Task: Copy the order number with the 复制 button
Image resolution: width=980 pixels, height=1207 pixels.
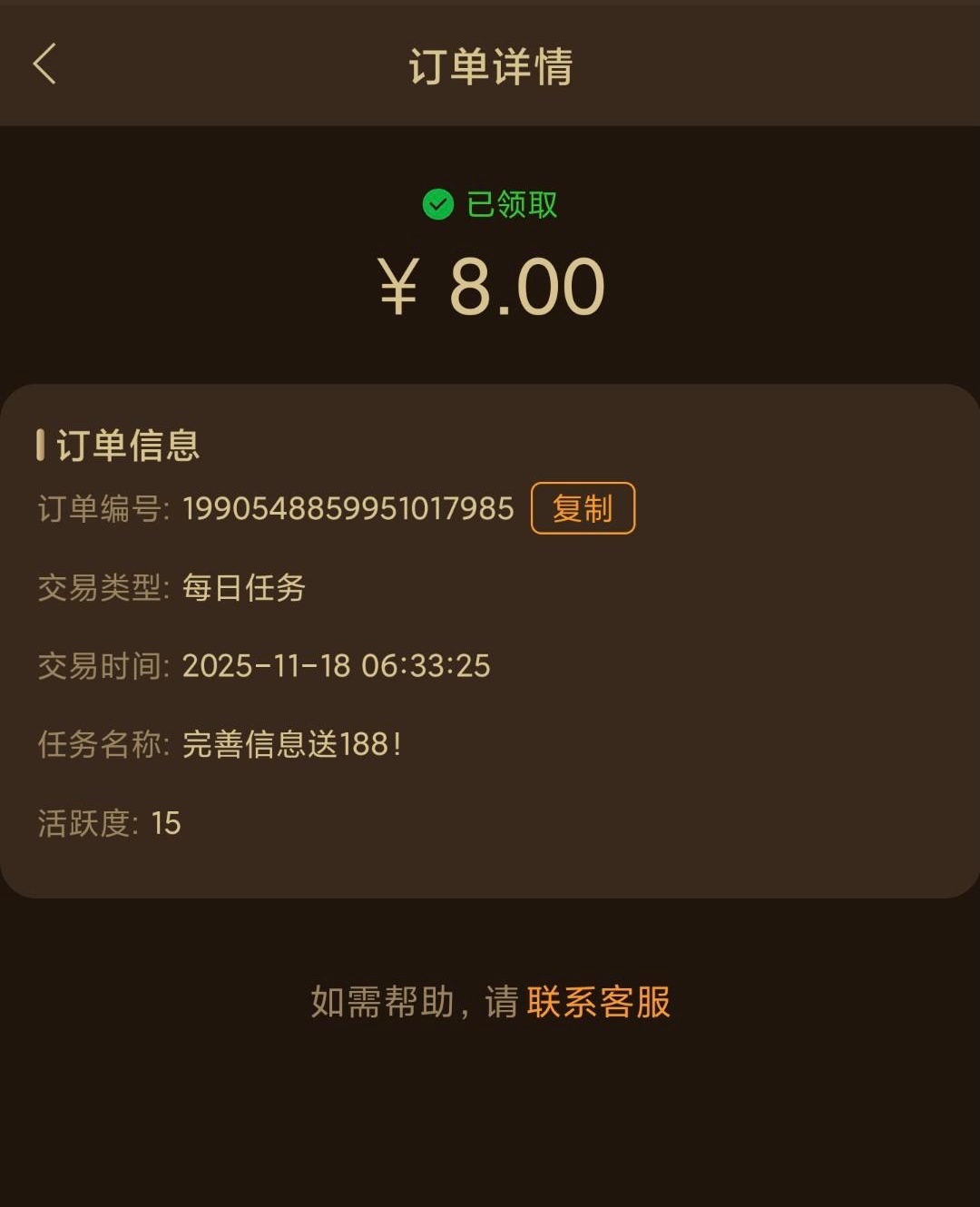Action: pos(583,508)
